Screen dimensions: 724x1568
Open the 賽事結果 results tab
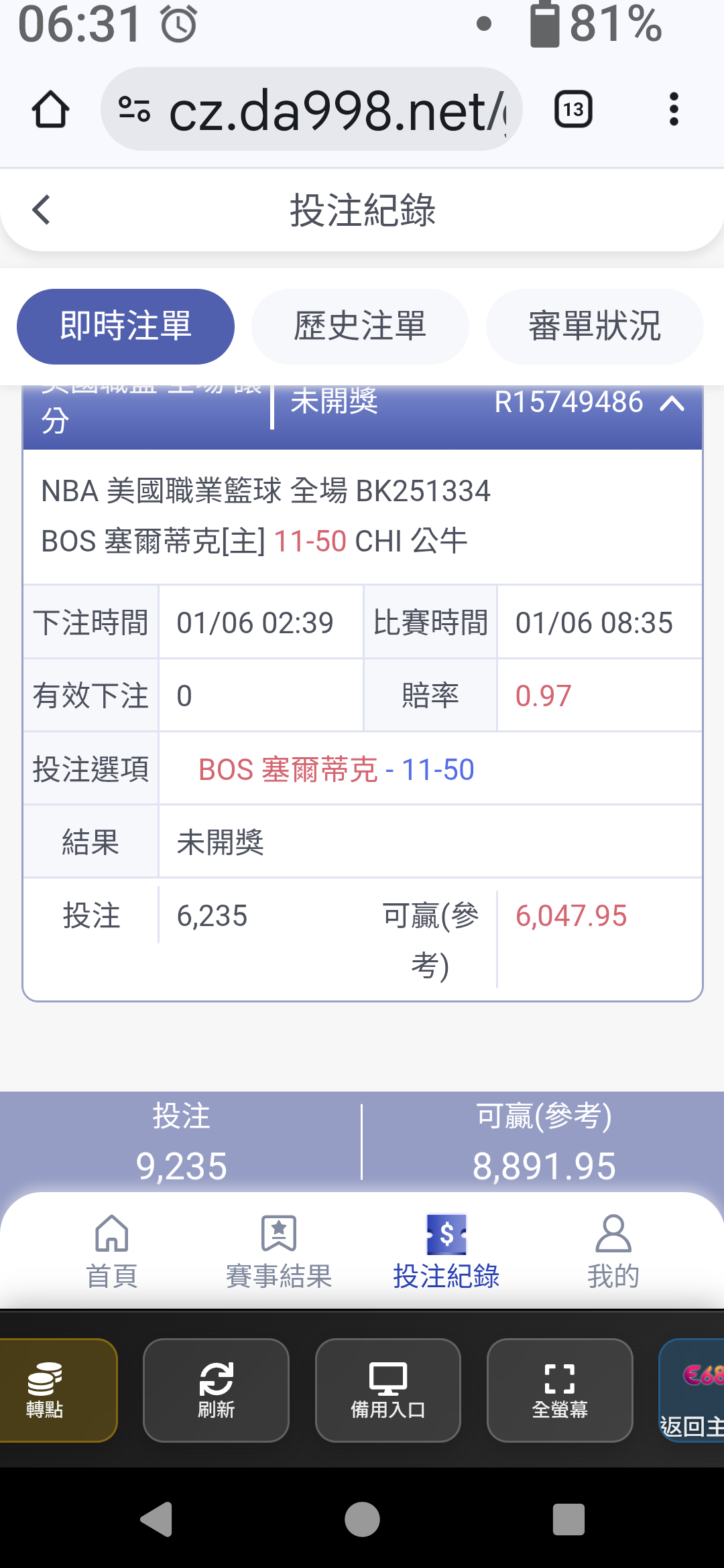point(279,1251)
